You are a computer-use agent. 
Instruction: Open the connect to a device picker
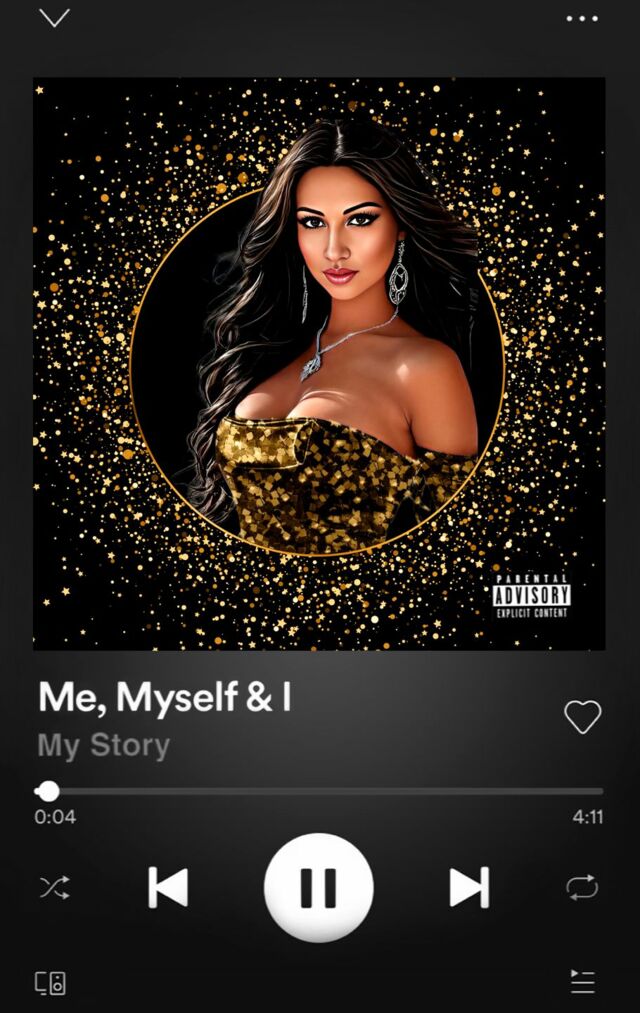point(51,983)
